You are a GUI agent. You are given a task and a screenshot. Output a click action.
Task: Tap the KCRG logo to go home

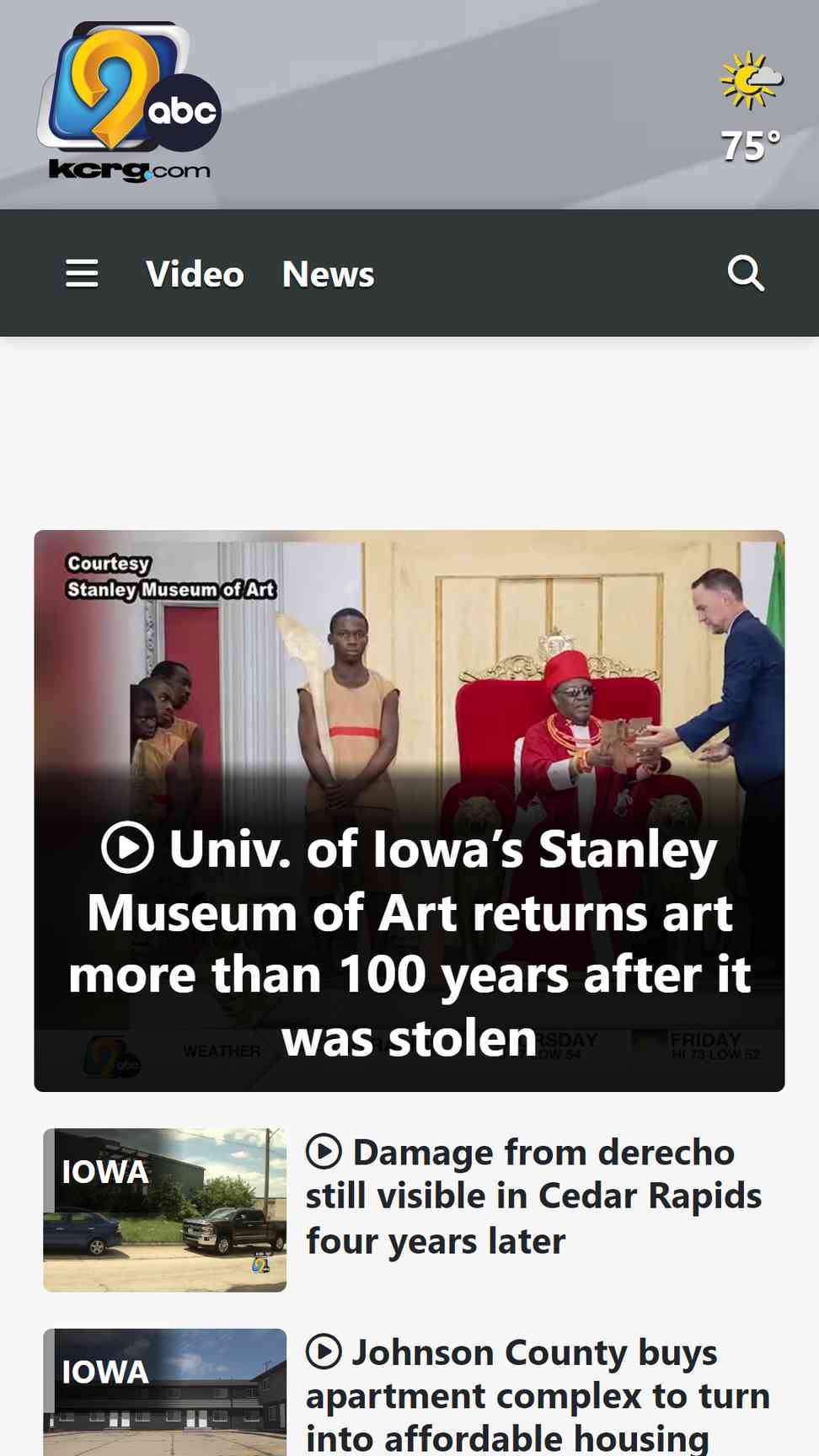[129, 102]
